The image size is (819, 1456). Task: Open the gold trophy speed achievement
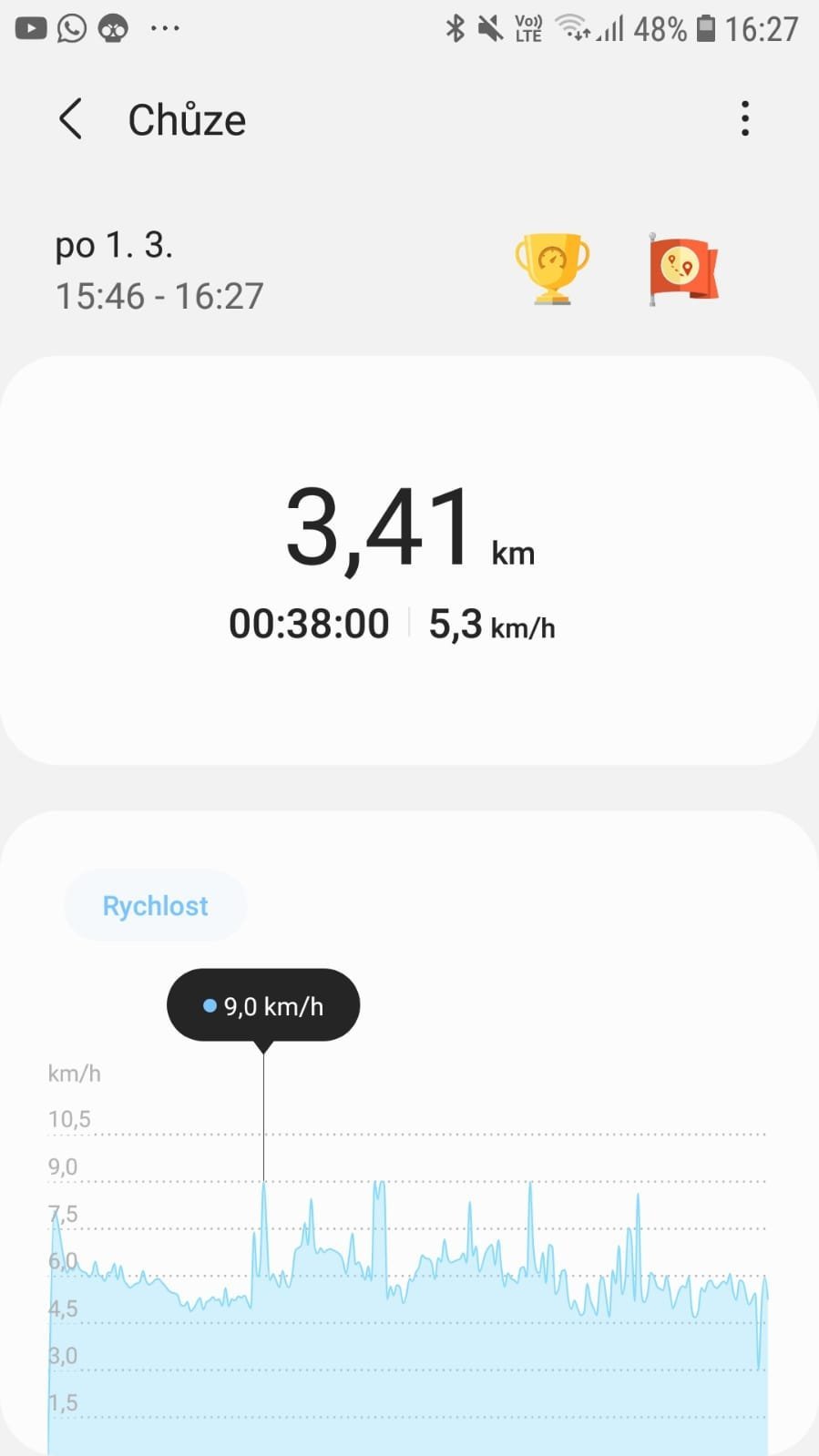point(552,269)
